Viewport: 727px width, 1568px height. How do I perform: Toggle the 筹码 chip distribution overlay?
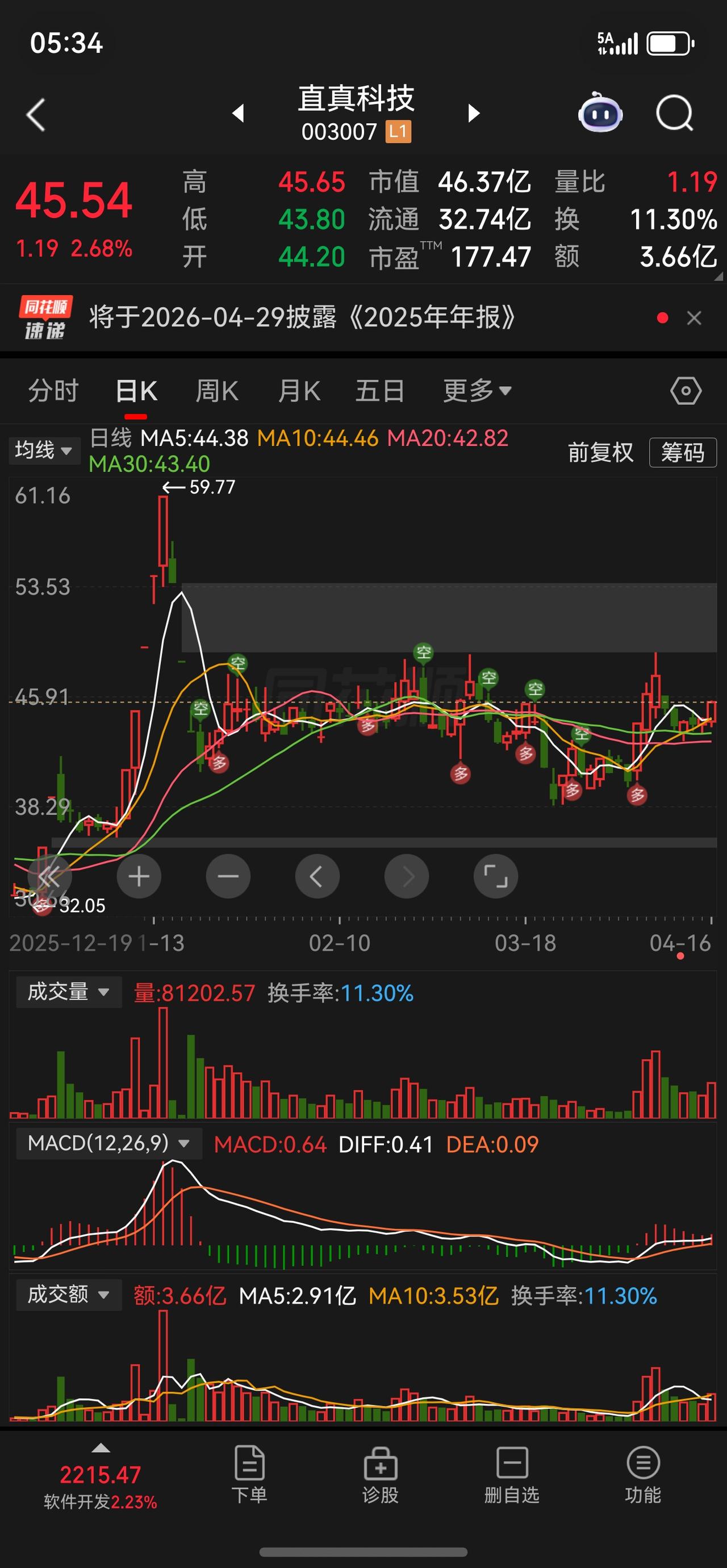point(682,451)
